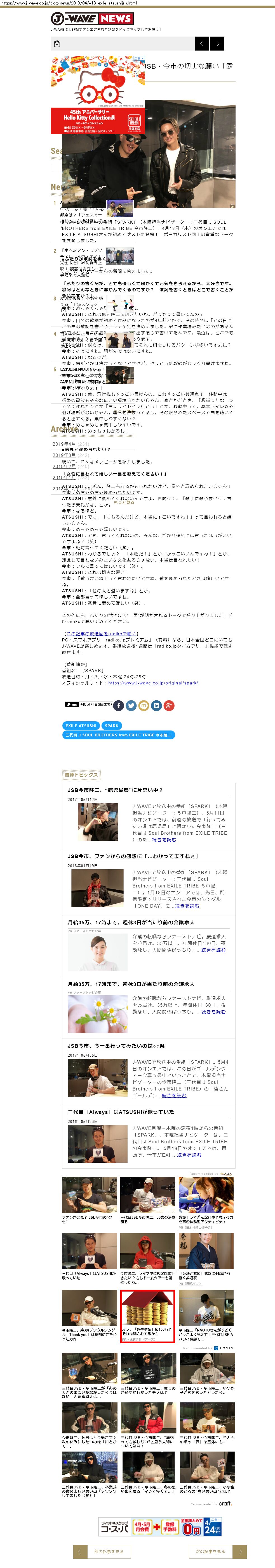Open the SPARK tag

pos(112,725)
